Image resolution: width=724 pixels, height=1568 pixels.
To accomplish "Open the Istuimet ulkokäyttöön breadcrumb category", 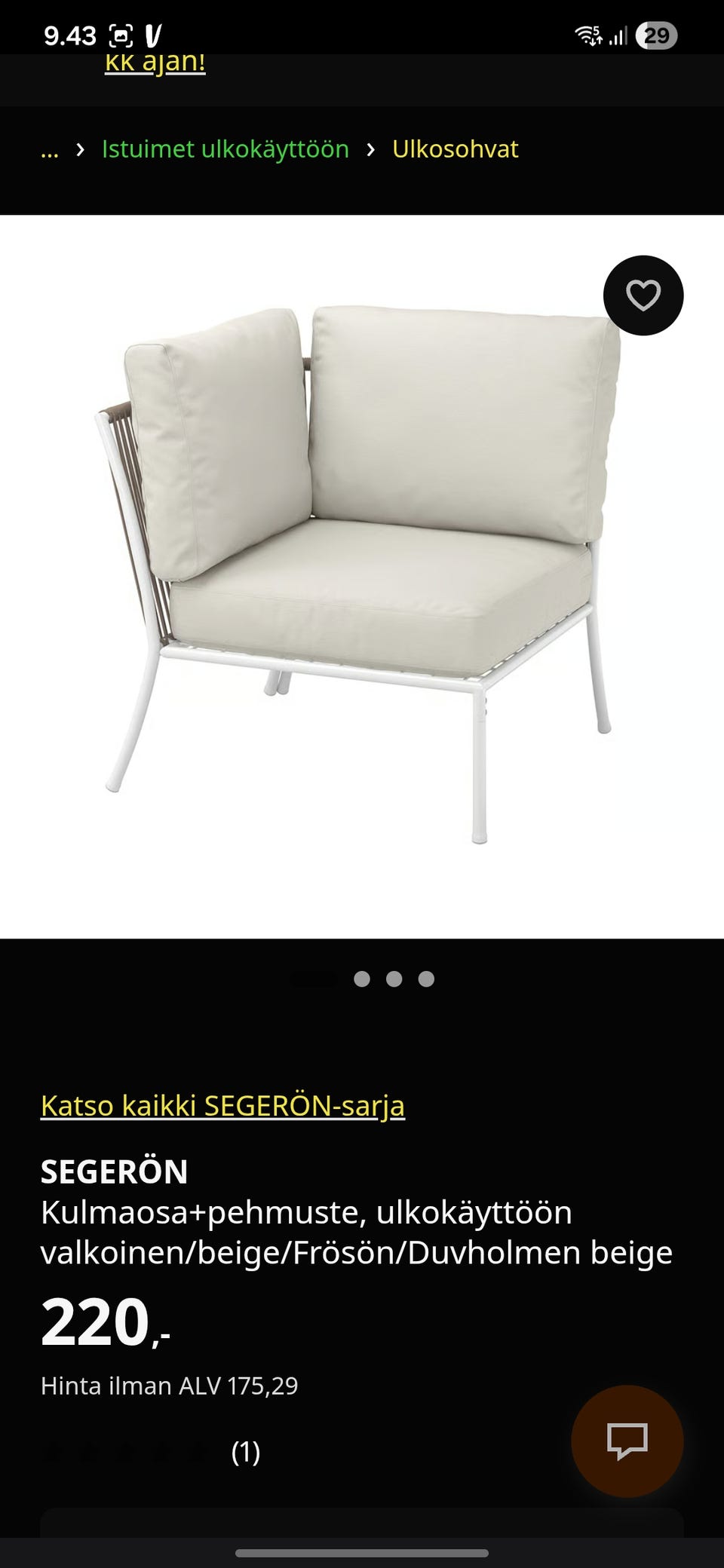I will pos(225,149).
